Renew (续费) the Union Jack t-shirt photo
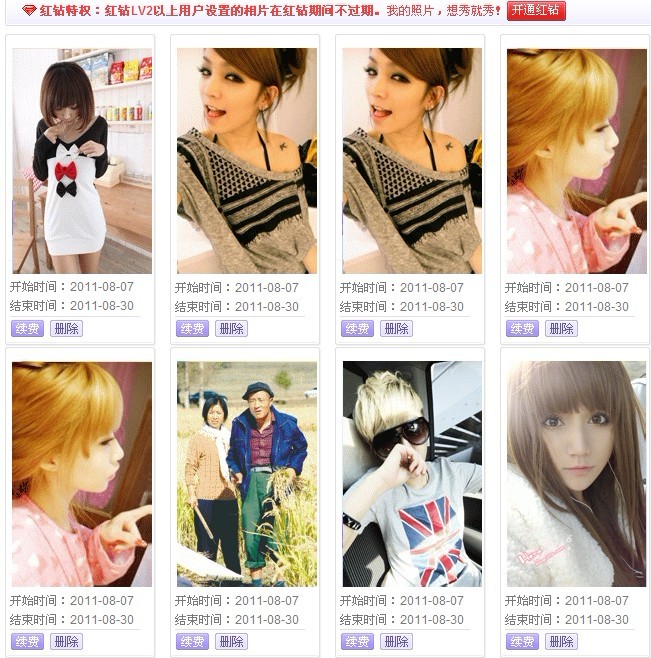 click(x=357, y=641)
